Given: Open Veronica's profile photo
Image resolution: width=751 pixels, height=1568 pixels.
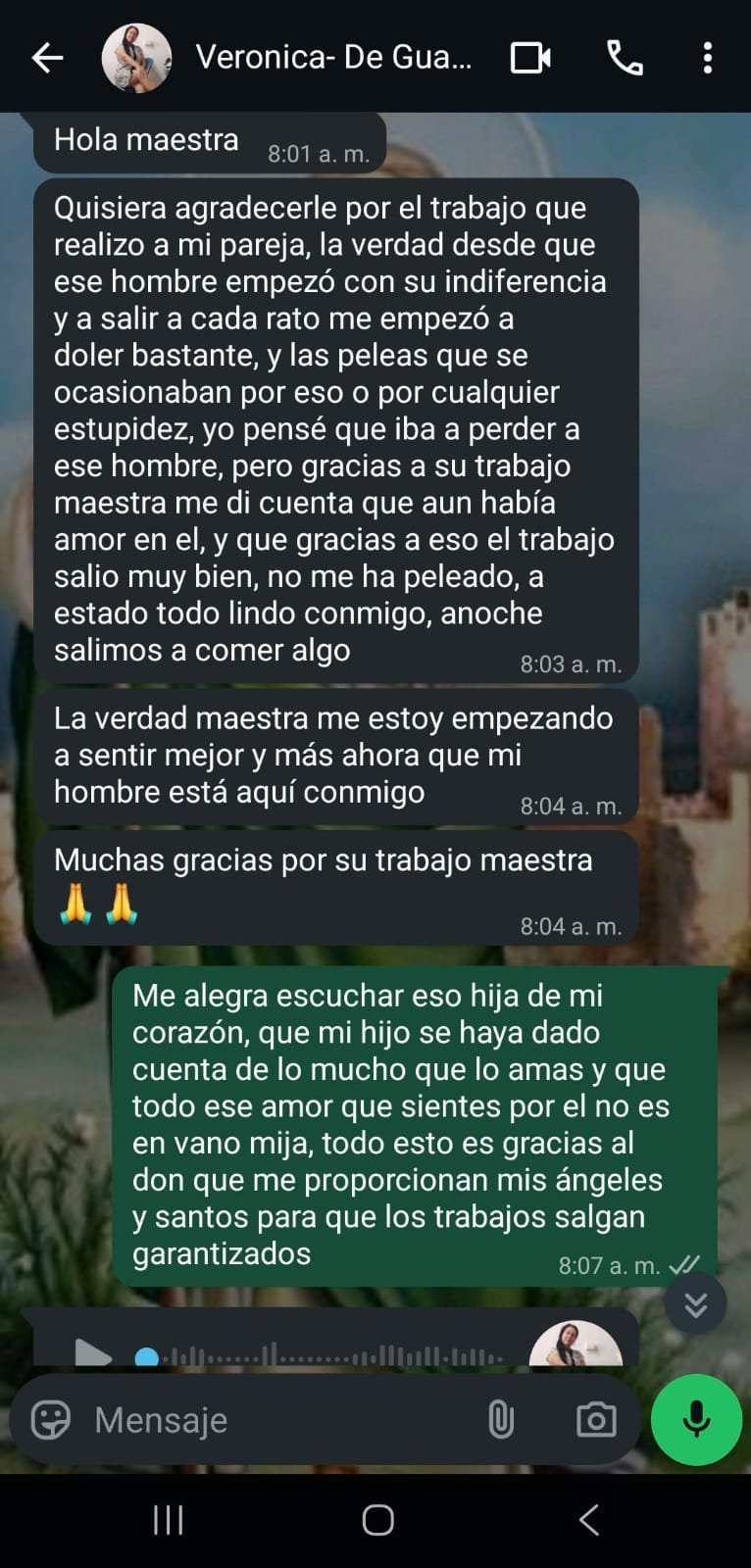Looking at the screenshot, I should pos(136,59).
